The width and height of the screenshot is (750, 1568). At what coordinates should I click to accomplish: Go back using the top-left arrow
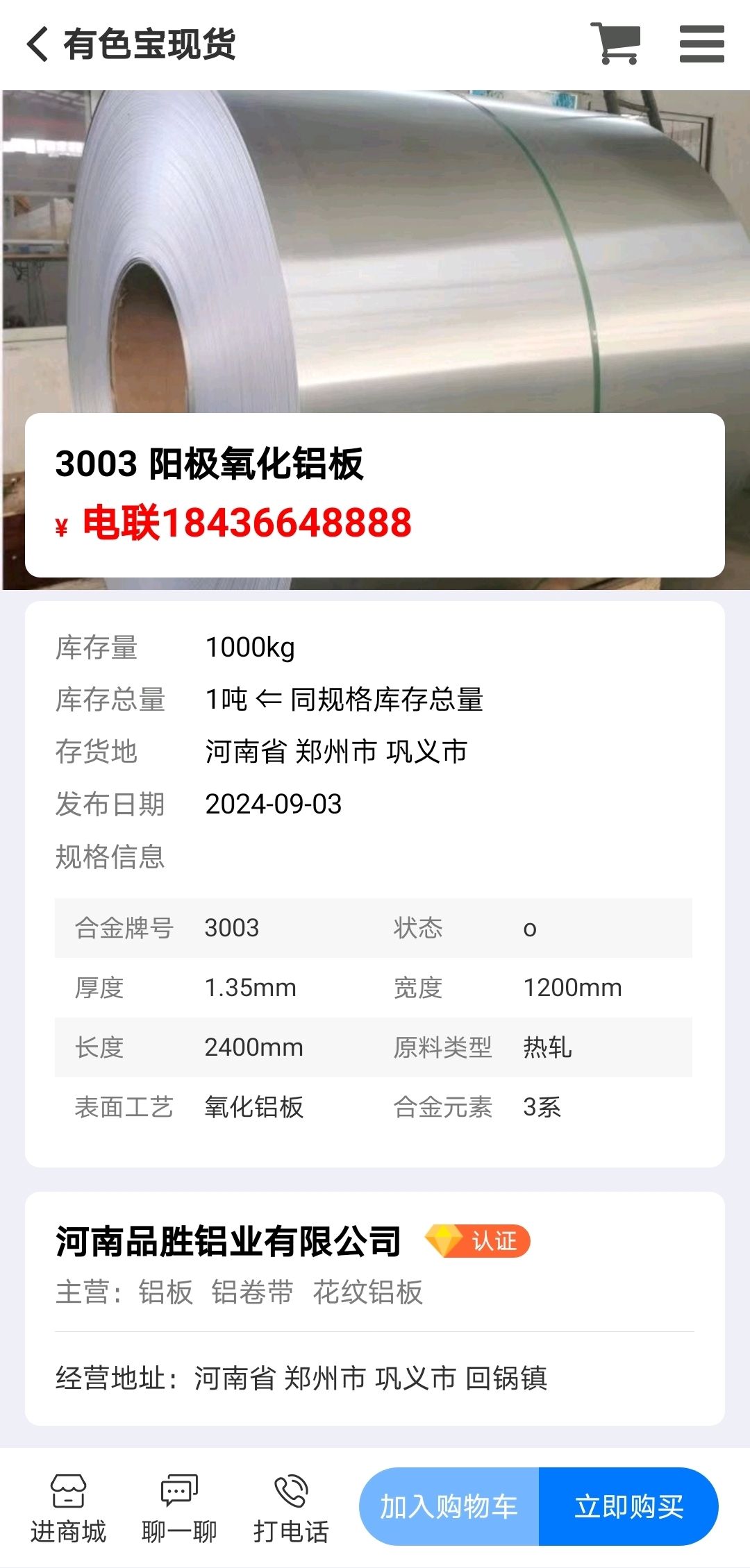[x=37, y=44]
